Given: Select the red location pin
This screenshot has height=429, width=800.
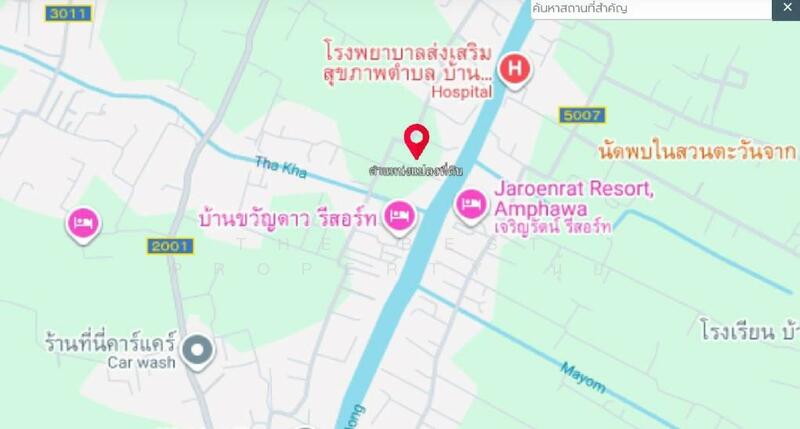Looking at the screenshot, I should tap(416, 139).
